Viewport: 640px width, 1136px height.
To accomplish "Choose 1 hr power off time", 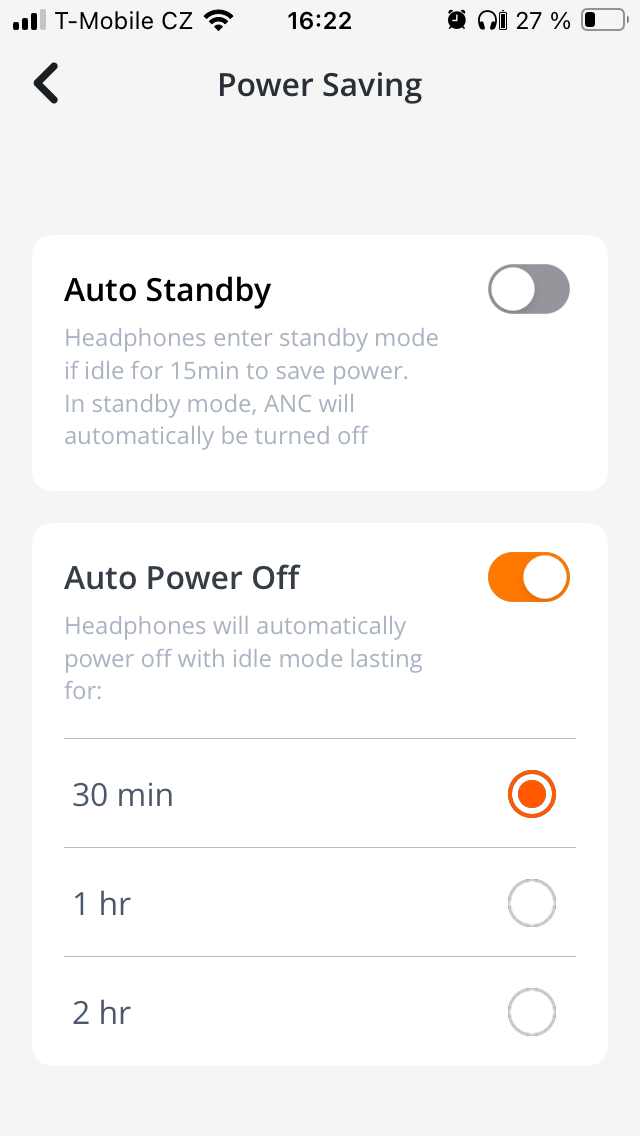I will 531,904.
